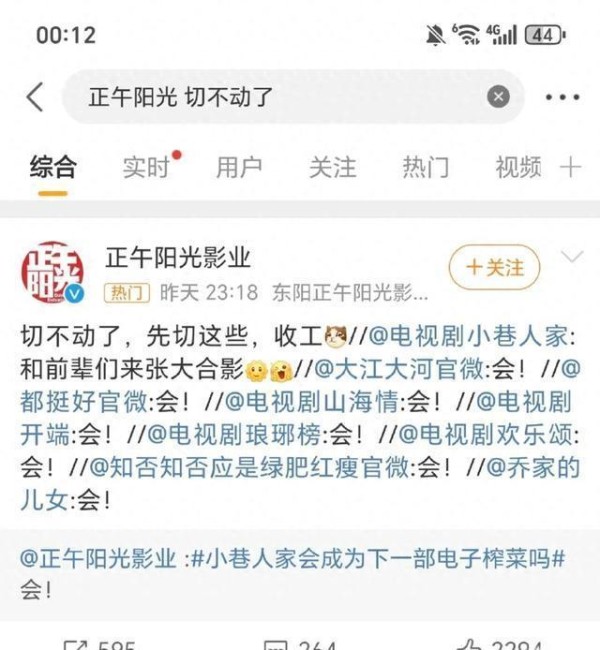Image resolution: width=600 pixels, height=650 pixels.
Task: Add more tabs with the plus icon
Action: click(571, 167)
